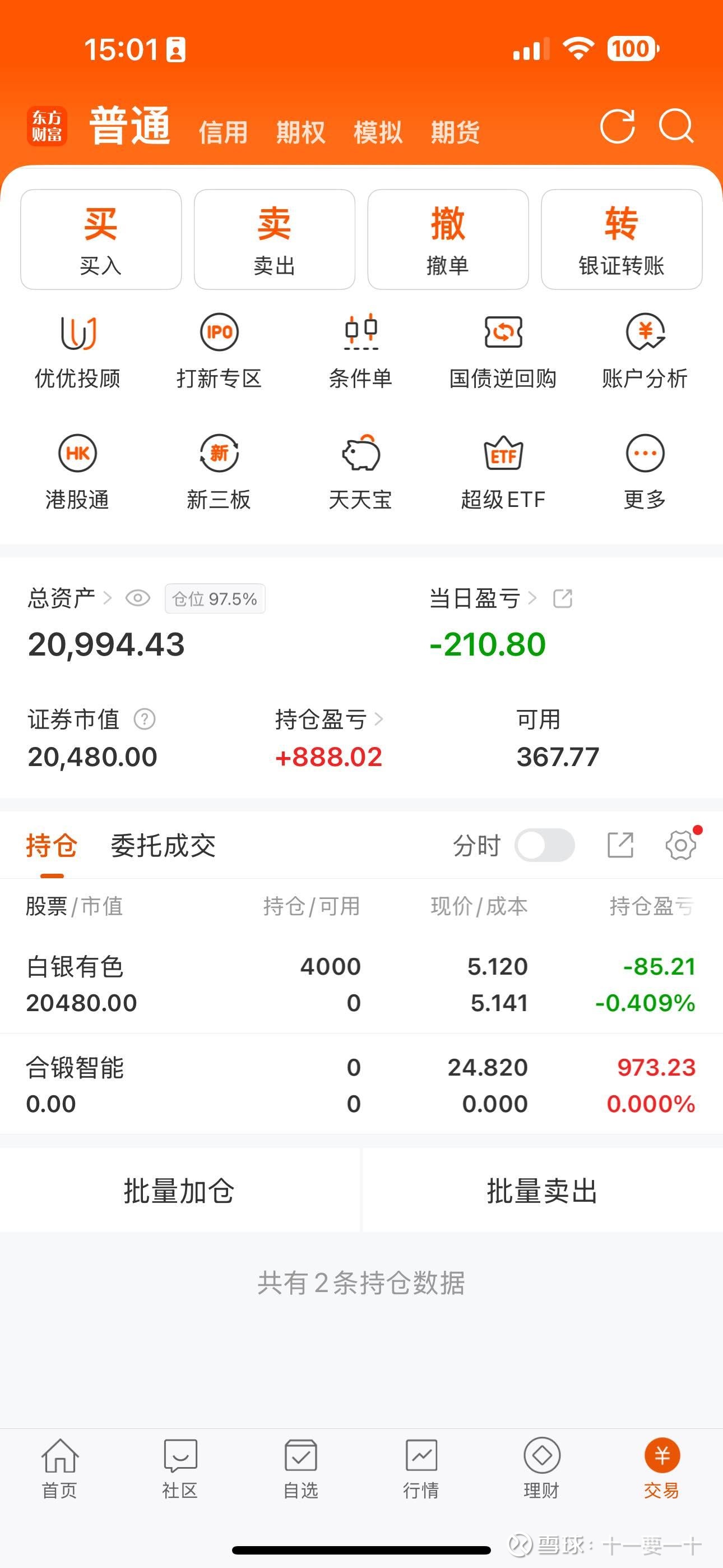This screenshot has width=723, height=1568.
Task: Open 天天宝 cash management
Action: point(361,472)
